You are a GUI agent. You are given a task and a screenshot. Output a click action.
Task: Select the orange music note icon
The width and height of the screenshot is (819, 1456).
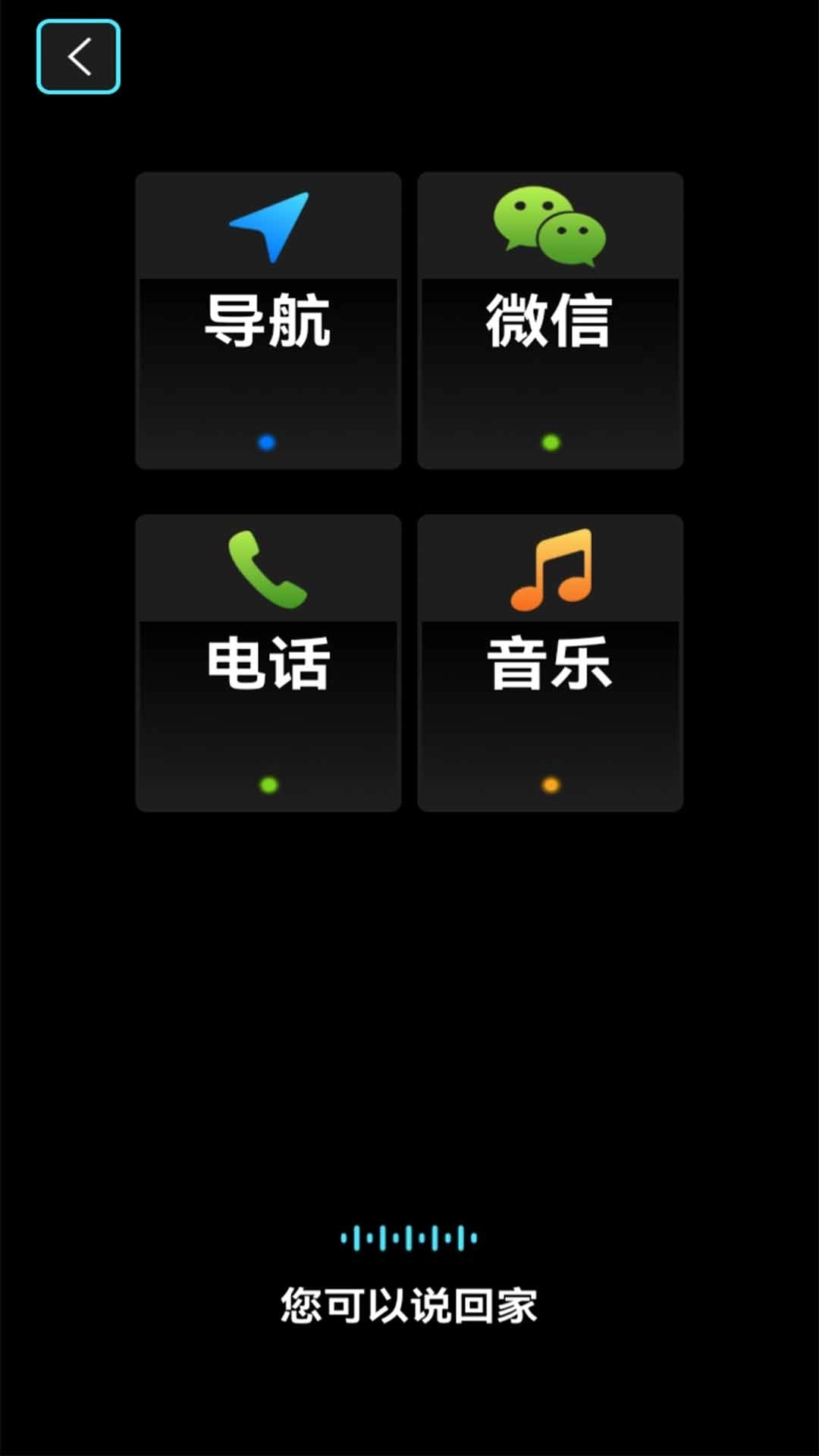[551, 569]
